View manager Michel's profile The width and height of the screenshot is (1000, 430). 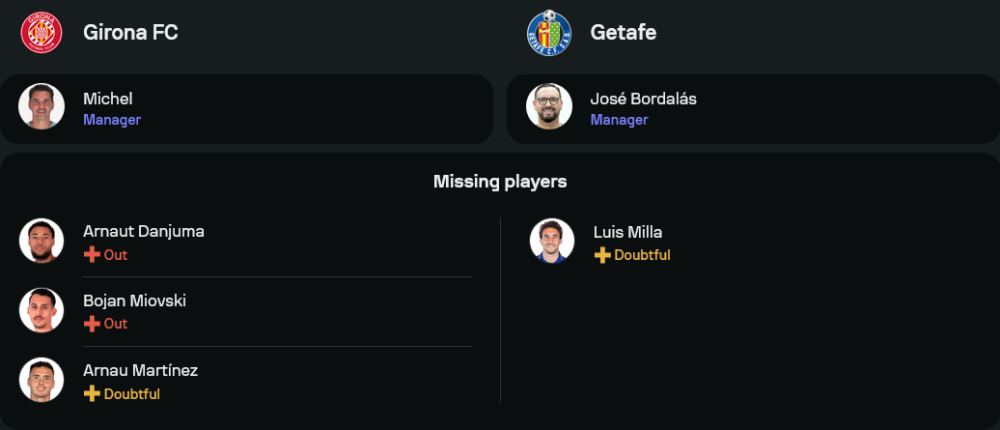pyautogui.click(x=108, y=99)
